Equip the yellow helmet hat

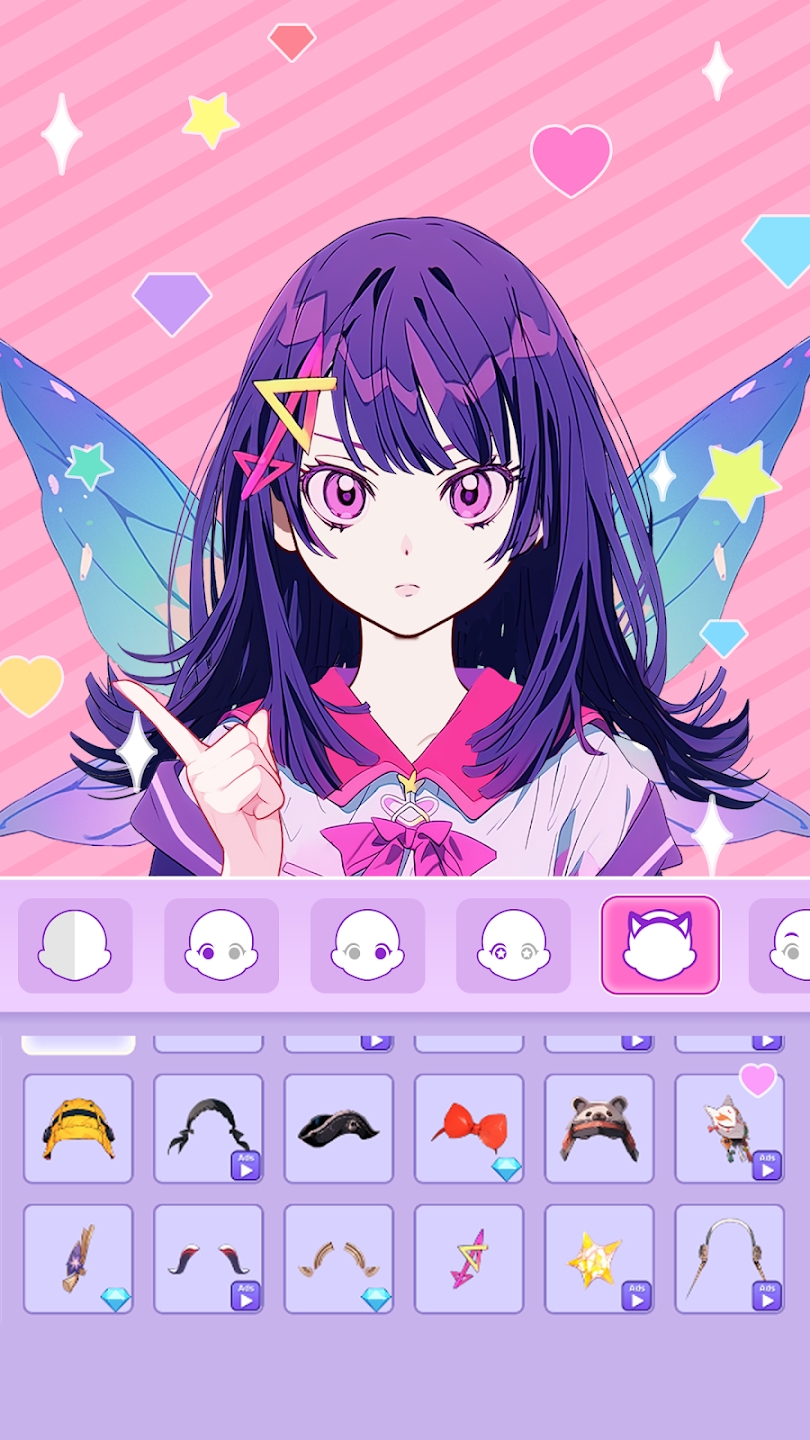78,1128
